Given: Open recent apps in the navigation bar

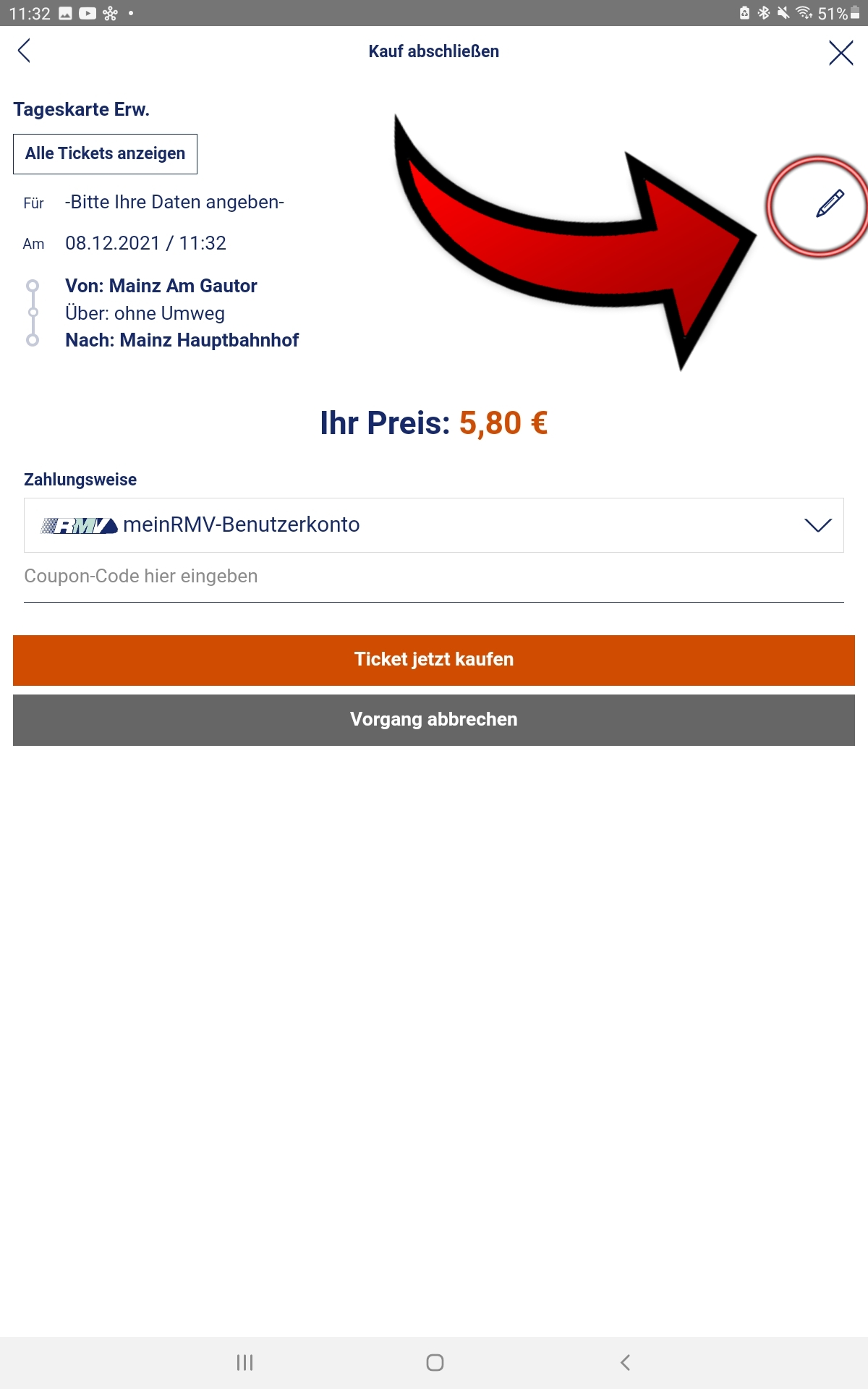Looking at the screenshot, I should point(244,1363).
